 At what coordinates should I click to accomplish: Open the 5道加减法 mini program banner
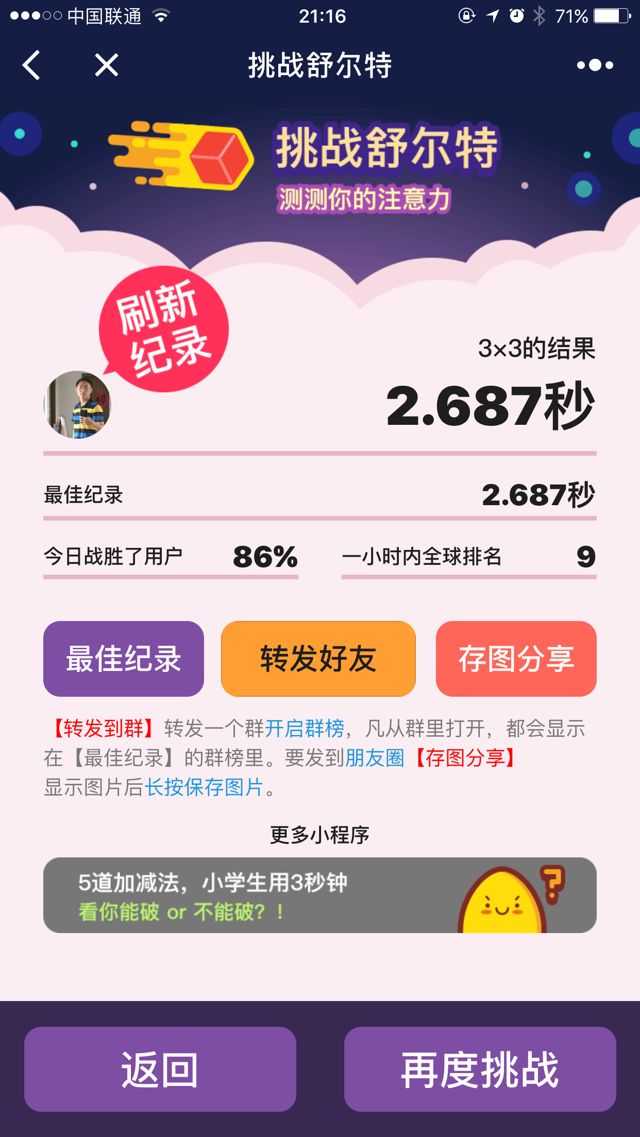[x=319, y=895]
